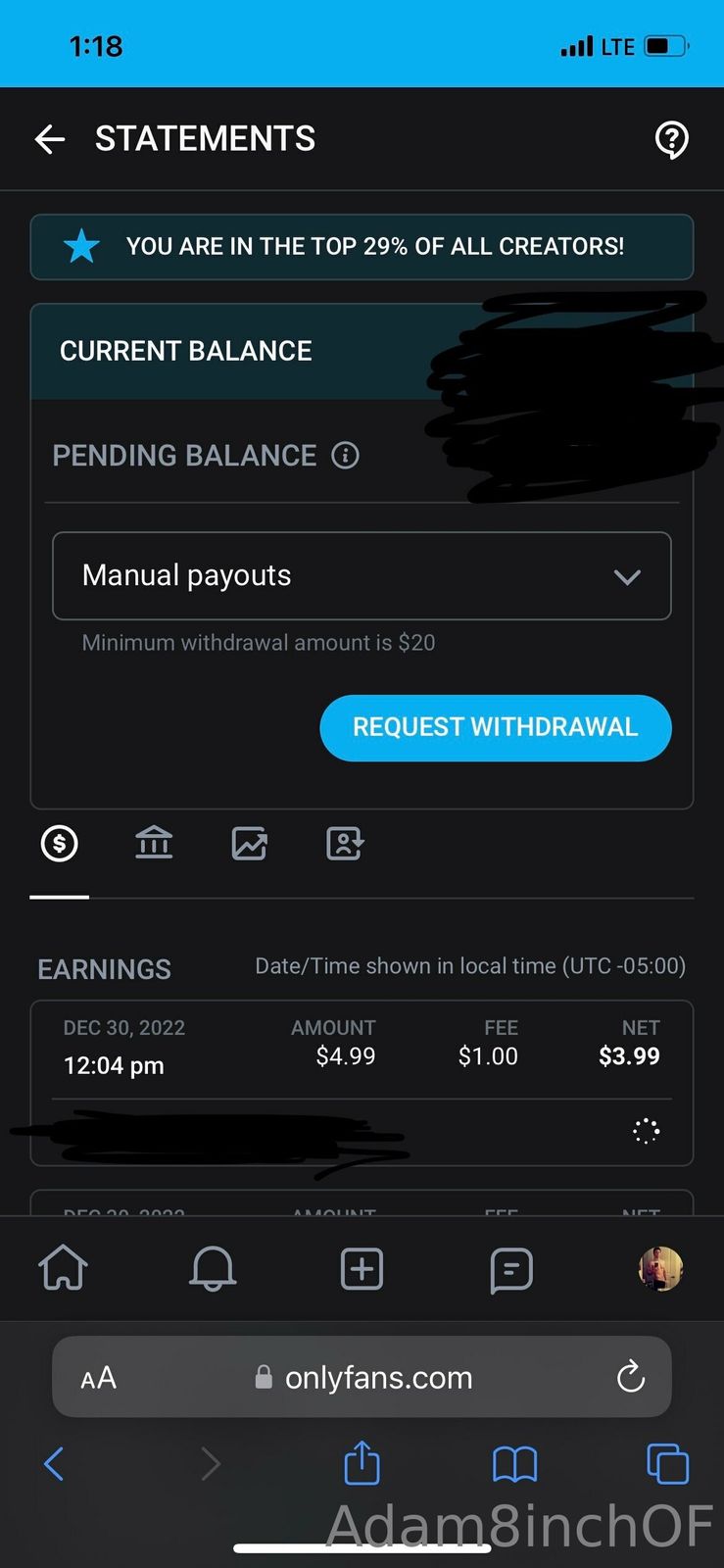Switch to the bank payouts tab
This screenshot has width=724, height=1568.
154,843
